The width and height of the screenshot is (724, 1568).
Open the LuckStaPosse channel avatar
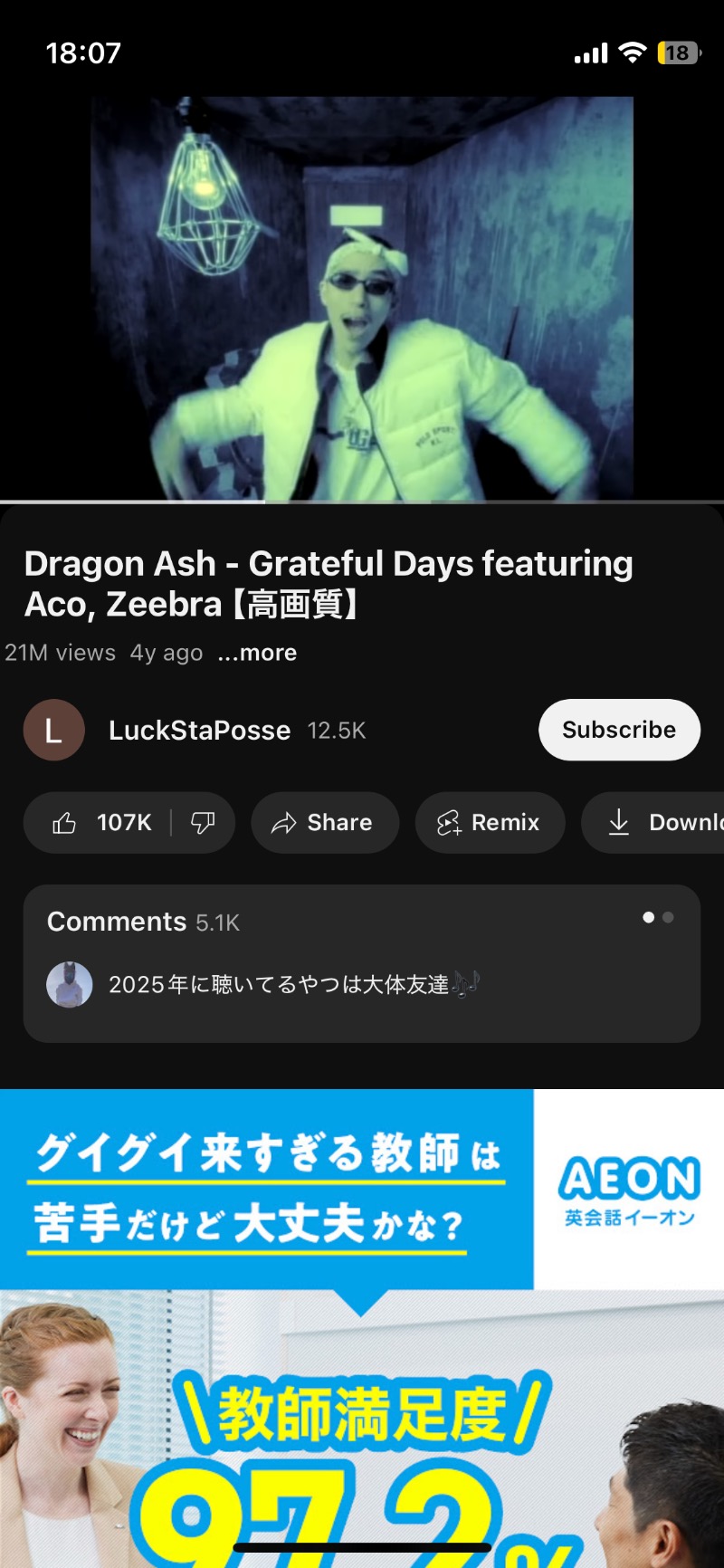53,730
